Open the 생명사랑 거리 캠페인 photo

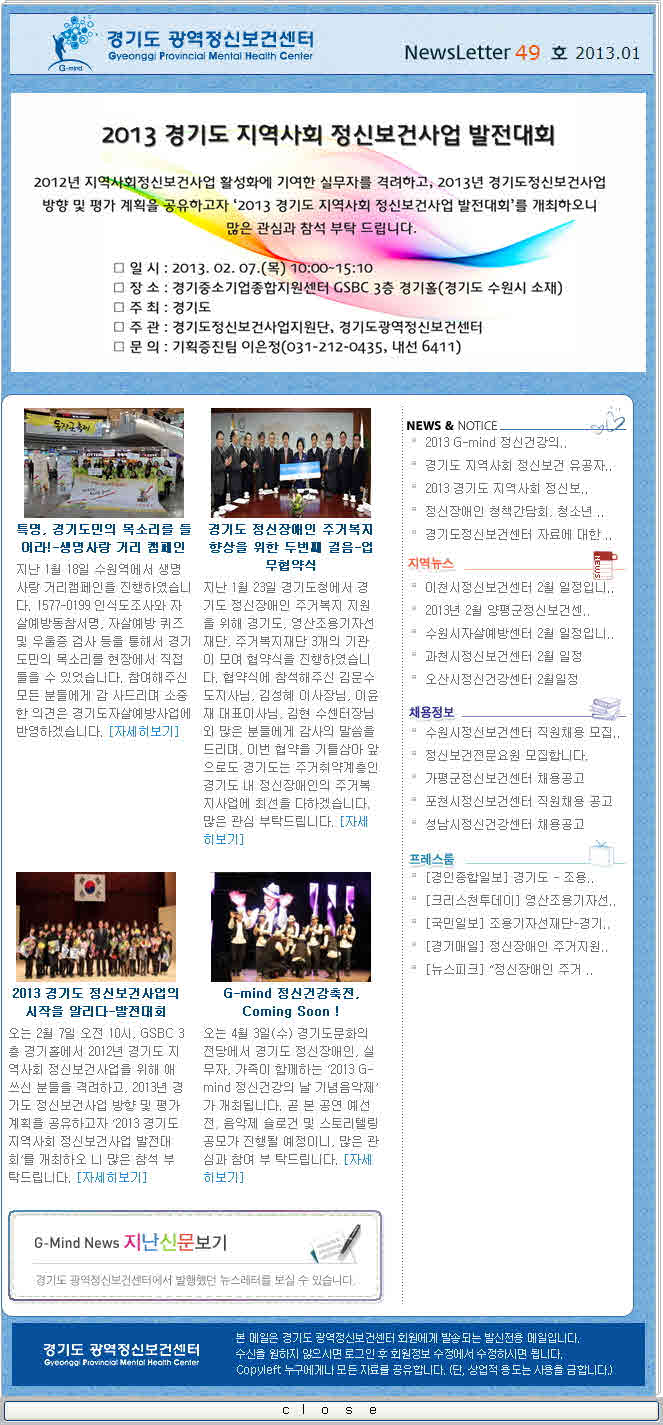(x=104, y=462)
